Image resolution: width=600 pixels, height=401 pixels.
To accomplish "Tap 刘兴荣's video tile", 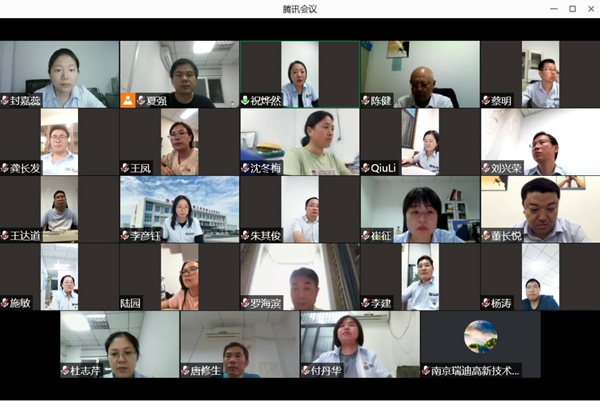I will pyautogui.click(x=540, y=140).
